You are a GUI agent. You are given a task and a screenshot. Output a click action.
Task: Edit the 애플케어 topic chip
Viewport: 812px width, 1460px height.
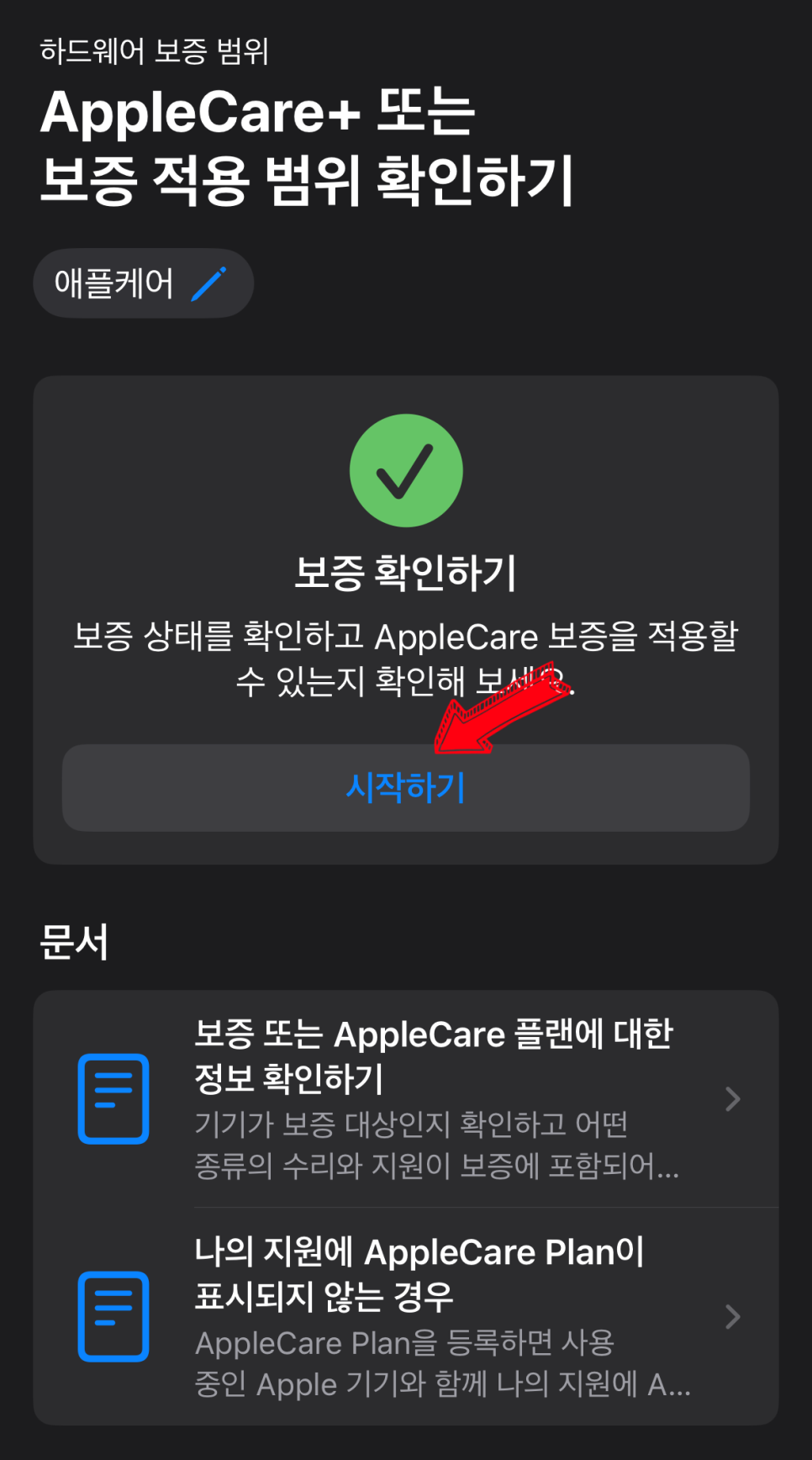point(143,283)
